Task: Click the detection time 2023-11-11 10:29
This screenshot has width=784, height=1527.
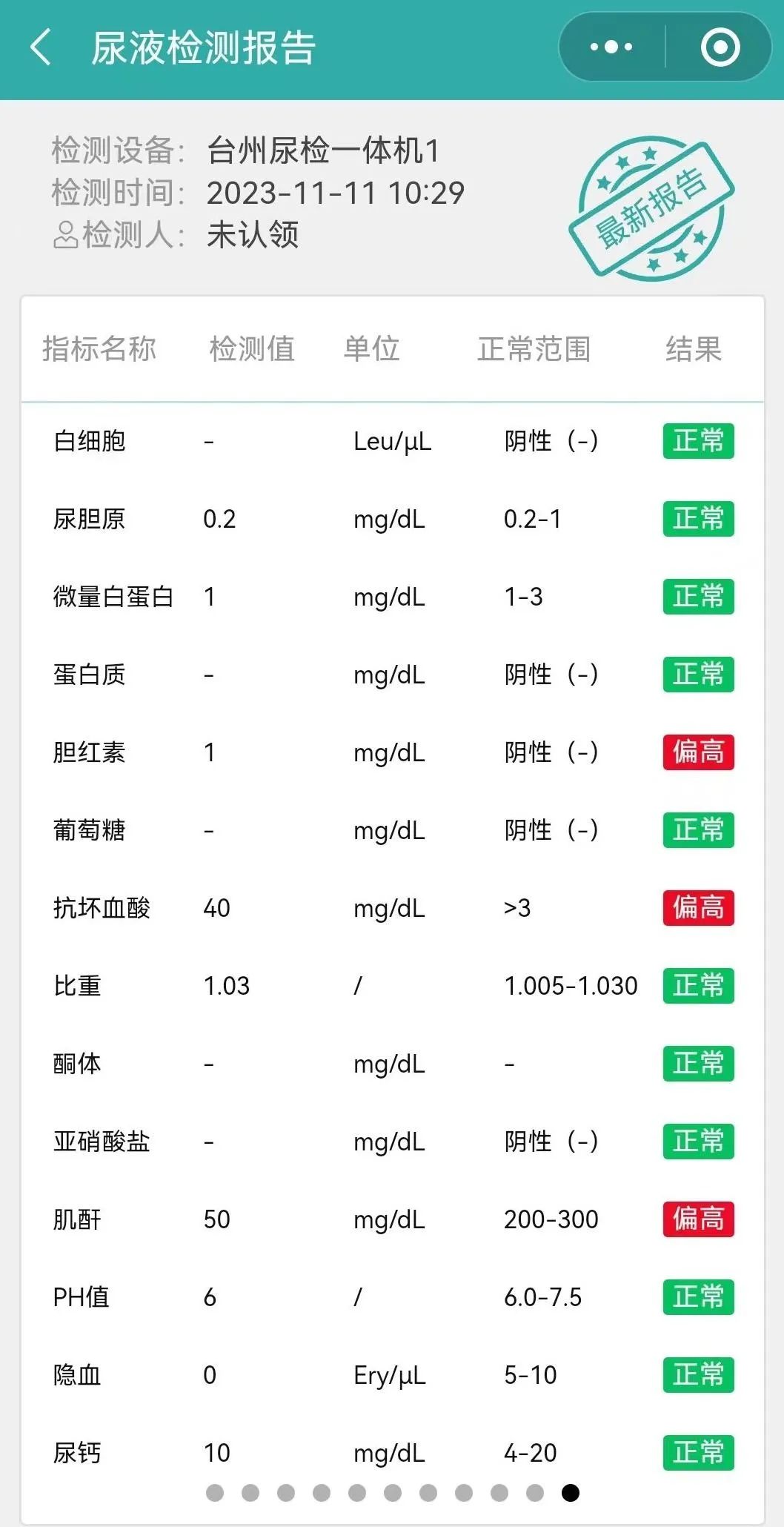Action: 335,192
